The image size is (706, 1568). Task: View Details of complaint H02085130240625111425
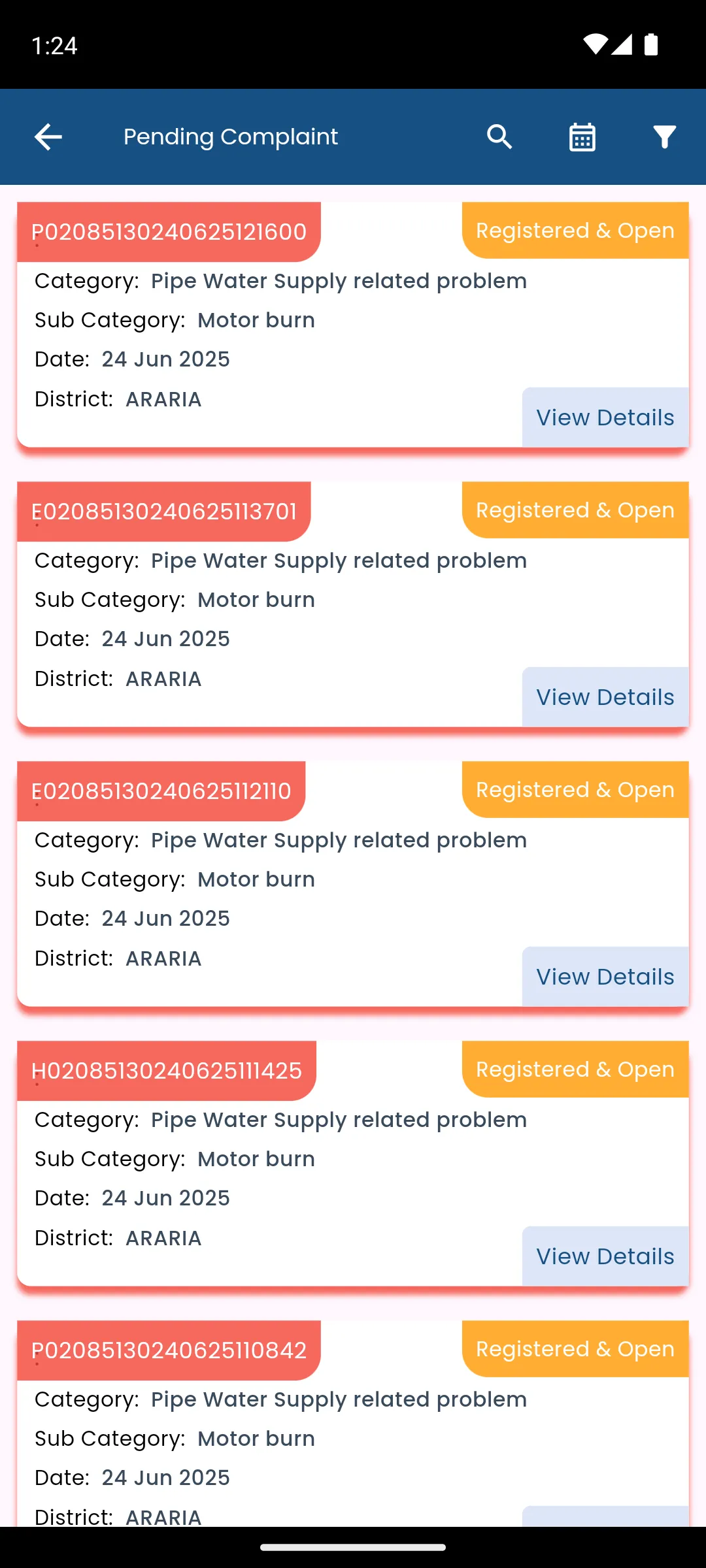click(605, 1256)
